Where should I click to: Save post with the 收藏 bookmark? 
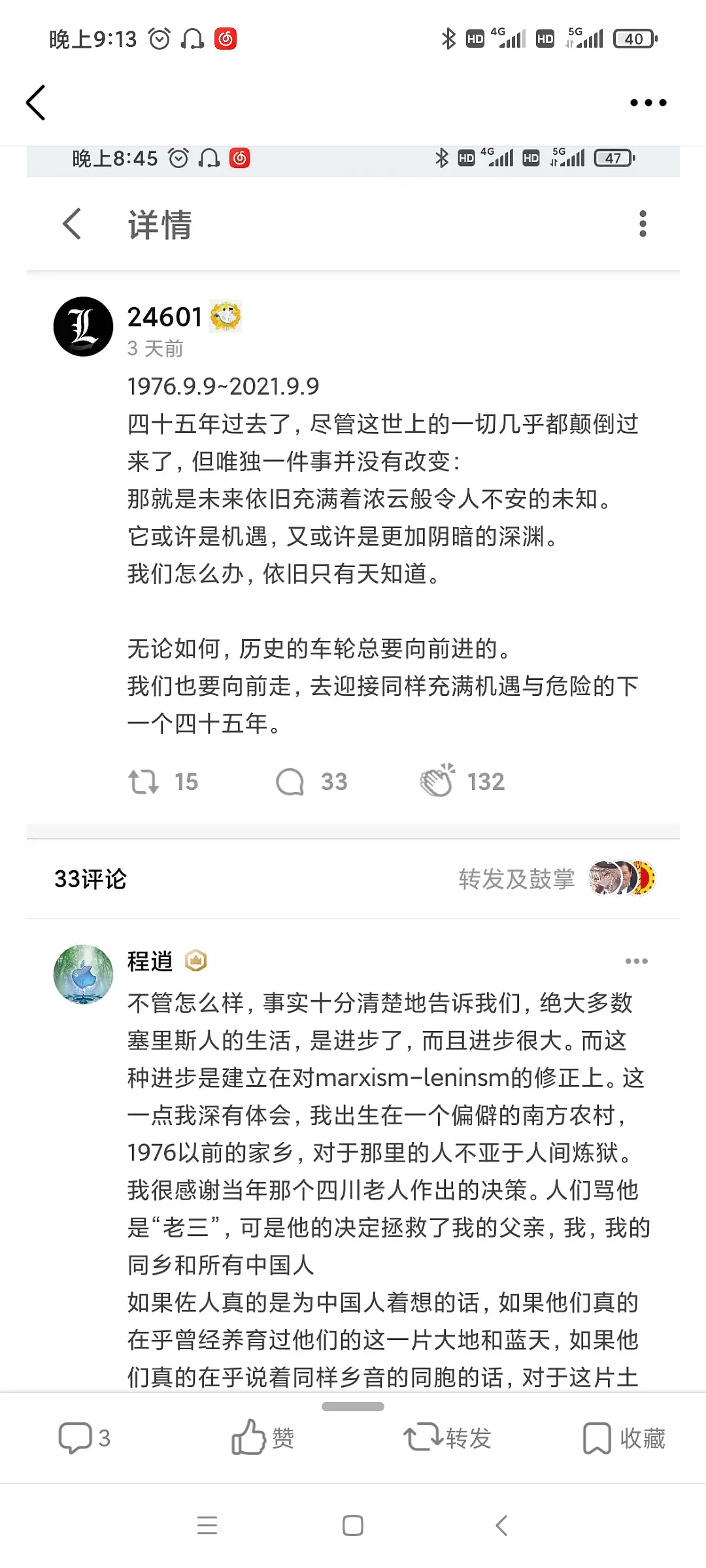(x=624, y=1438)
